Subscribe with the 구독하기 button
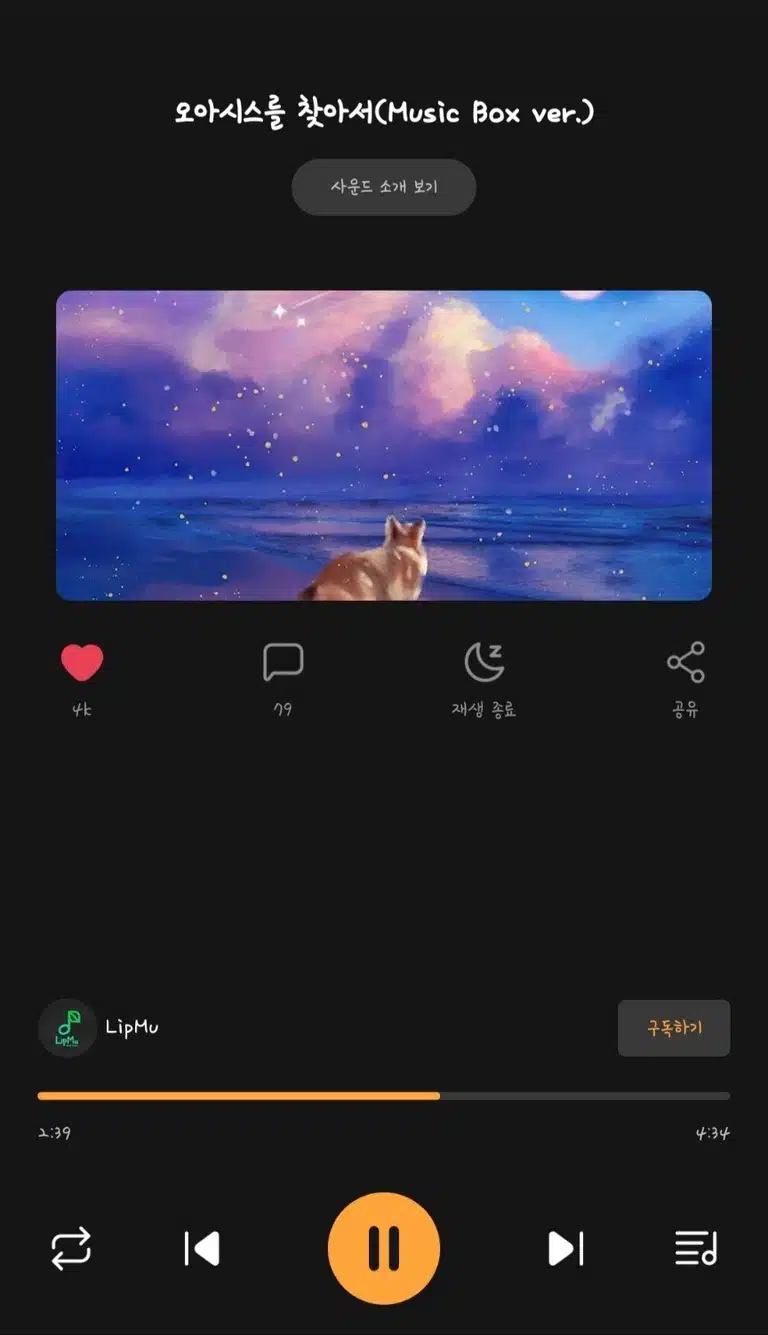The width and height of the screenshot is (768, 1335). click(674, 1027)
